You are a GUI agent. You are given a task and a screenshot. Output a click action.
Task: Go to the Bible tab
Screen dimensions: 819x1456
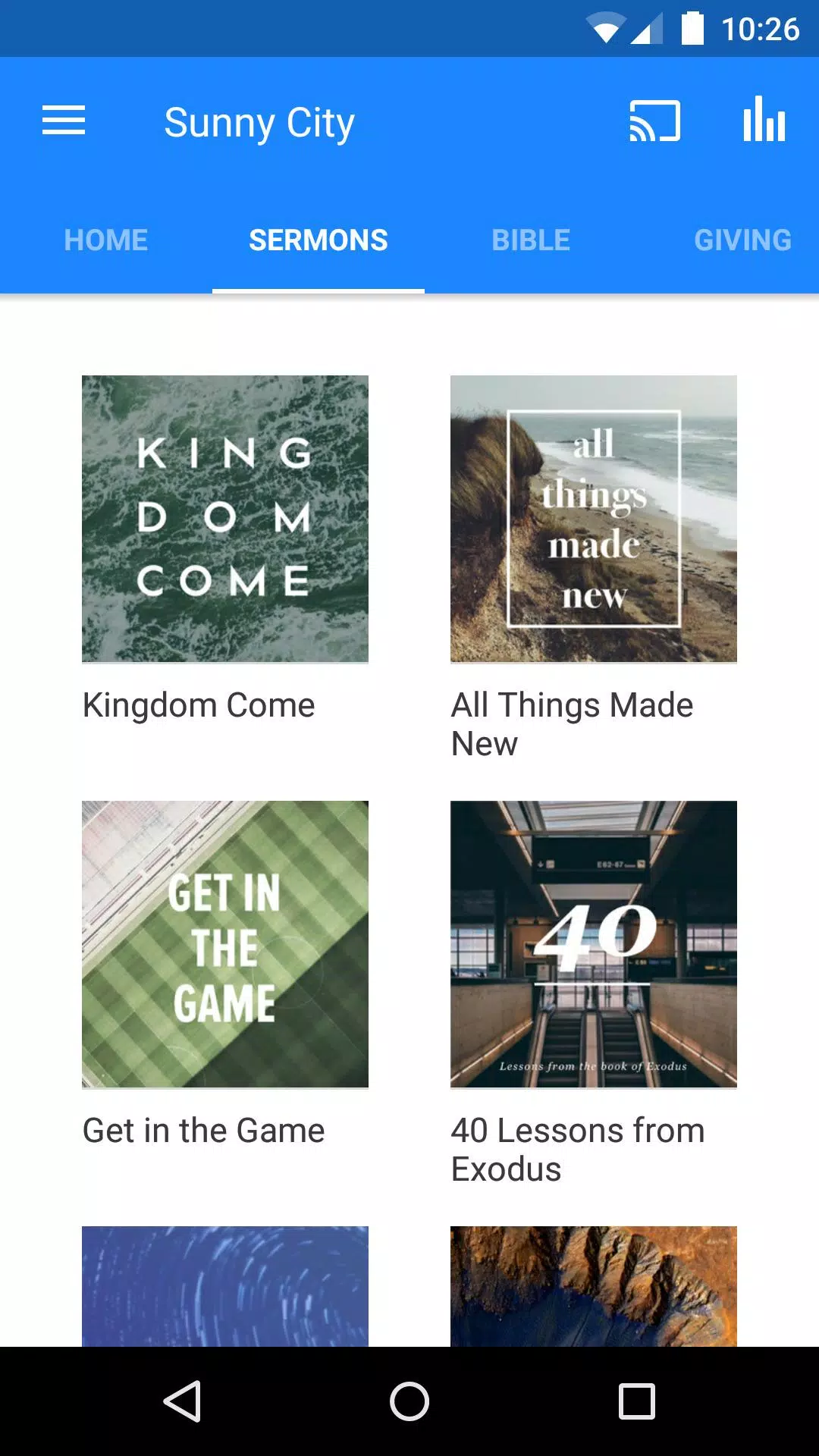click(531, 240)
